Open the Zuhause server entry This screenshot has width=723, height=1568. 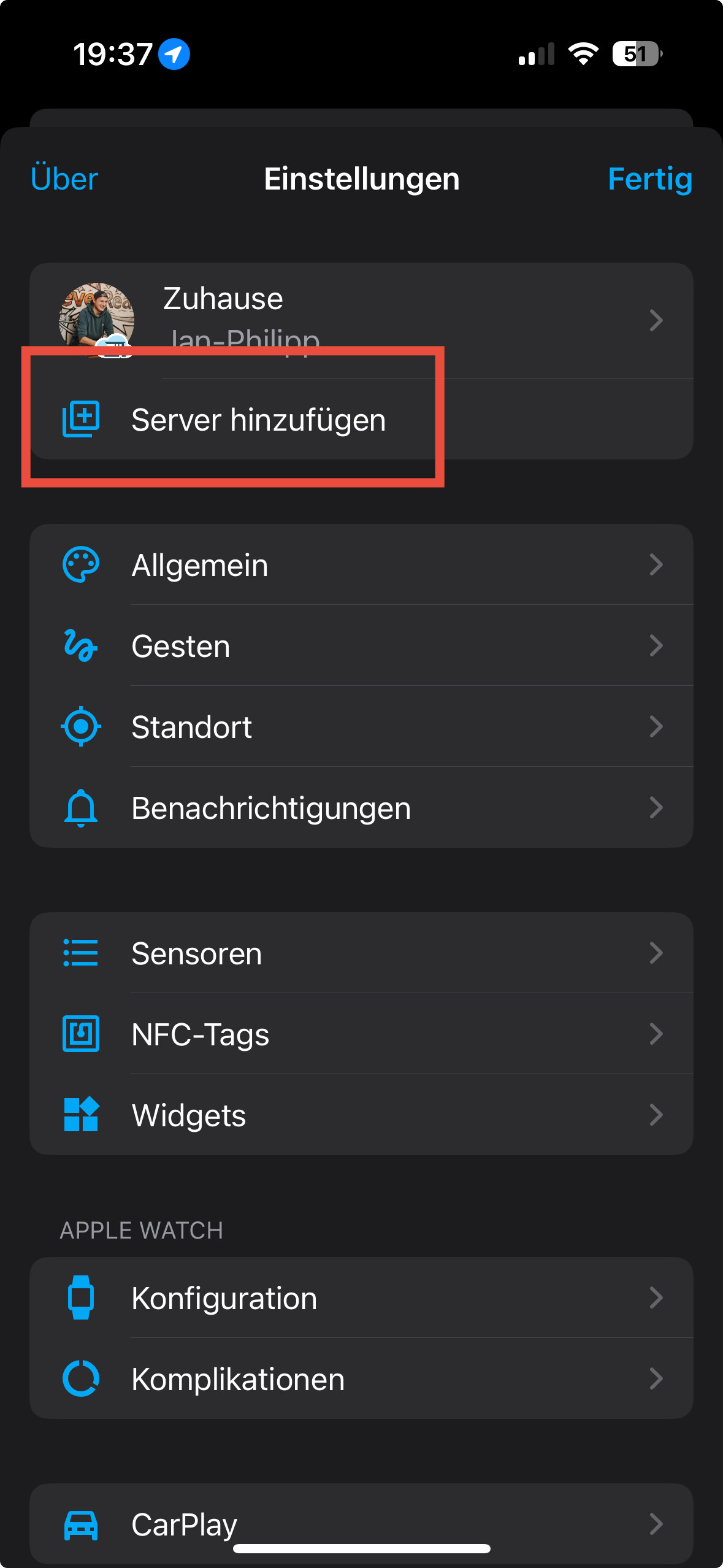pyautogui.click(x=361, y=320)
